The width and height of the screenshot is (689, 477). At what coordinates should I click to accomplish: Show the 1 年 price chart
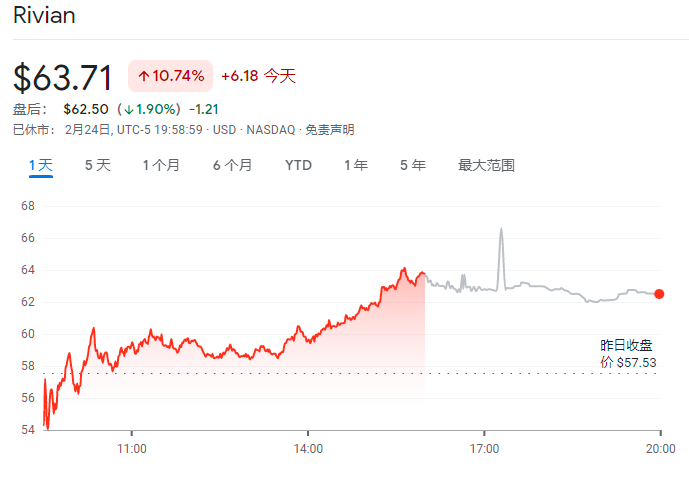pos(355,165)
